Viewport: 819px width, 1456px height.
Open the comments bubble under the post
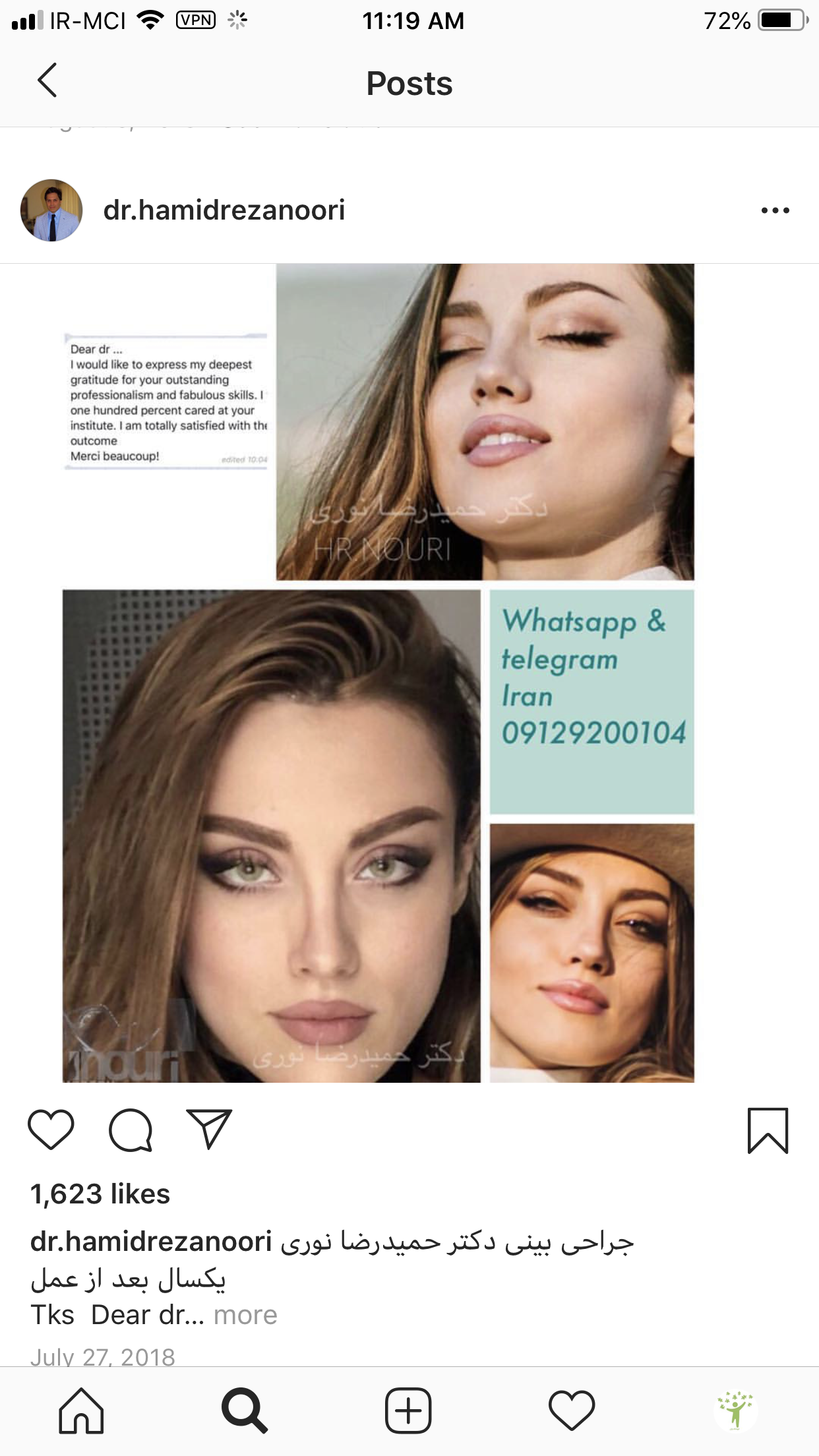tap(131, 1130)
